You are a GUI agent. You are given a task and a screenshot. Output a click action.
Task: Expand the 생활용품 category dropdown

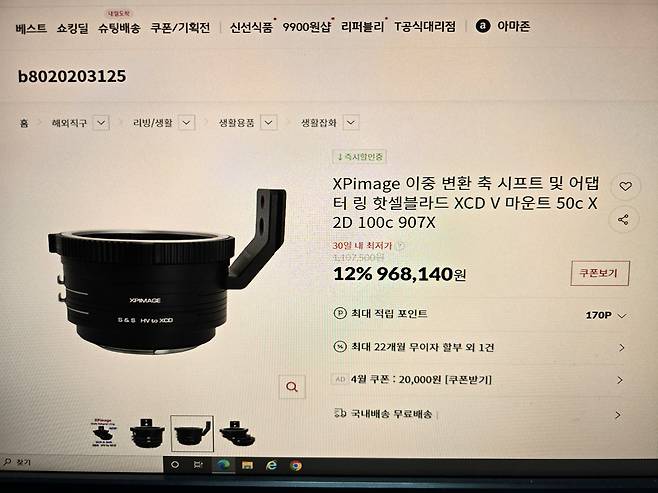[270, 123]
